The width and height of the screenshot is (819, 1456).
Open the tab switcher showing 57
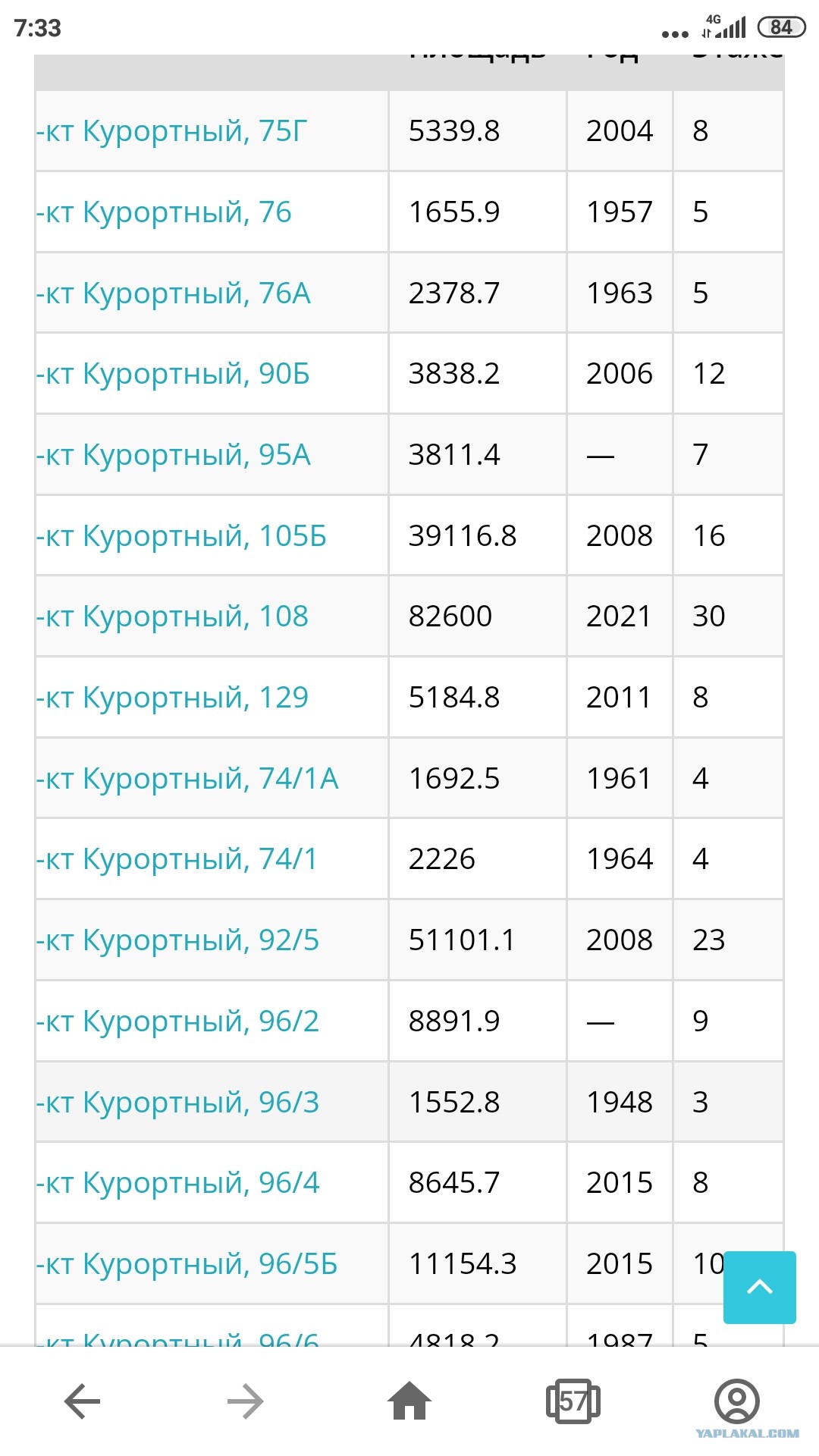(573, 1401)
